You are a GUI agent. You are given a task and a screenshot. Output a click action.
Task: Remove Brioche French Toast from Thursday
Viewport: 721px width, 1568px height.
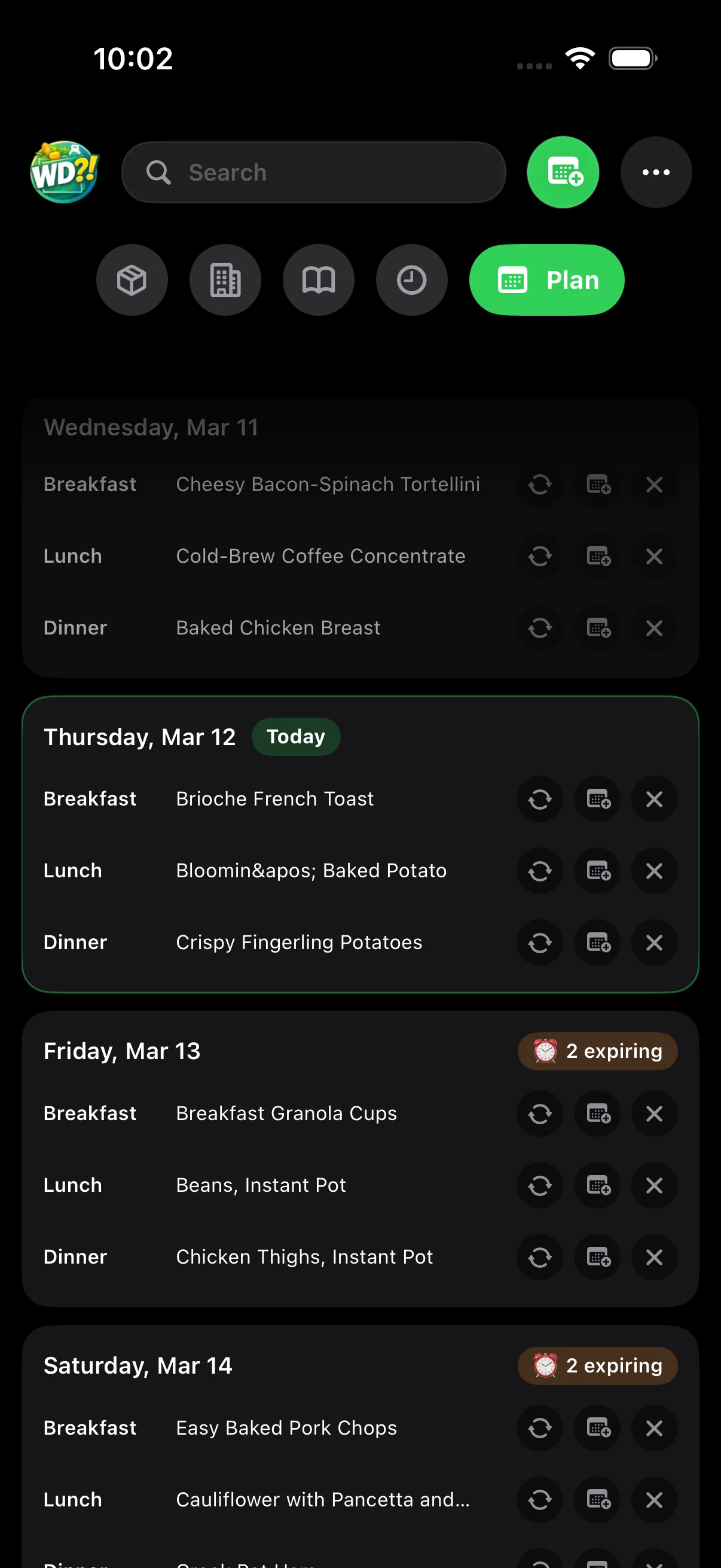(654, 799)
